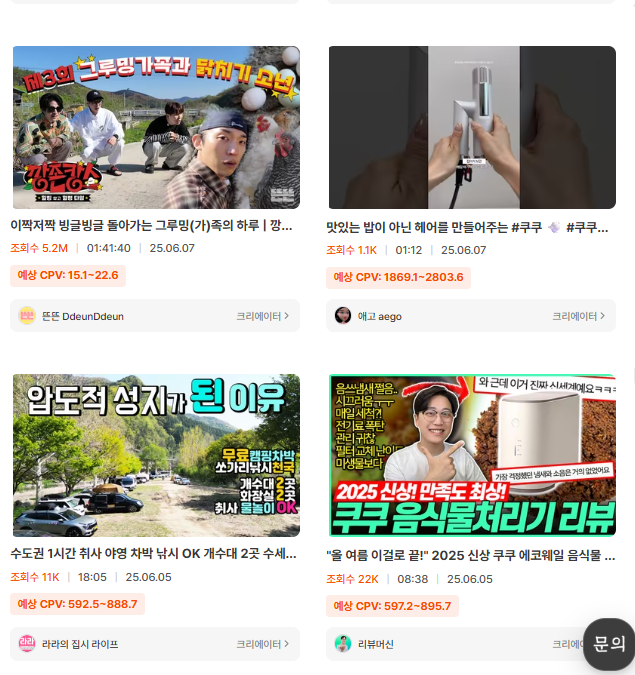Open the 쿠쿠 음식물처리기 리뷰 video thumbnail
Screen dimensions: 635x675
pos(472,455)
